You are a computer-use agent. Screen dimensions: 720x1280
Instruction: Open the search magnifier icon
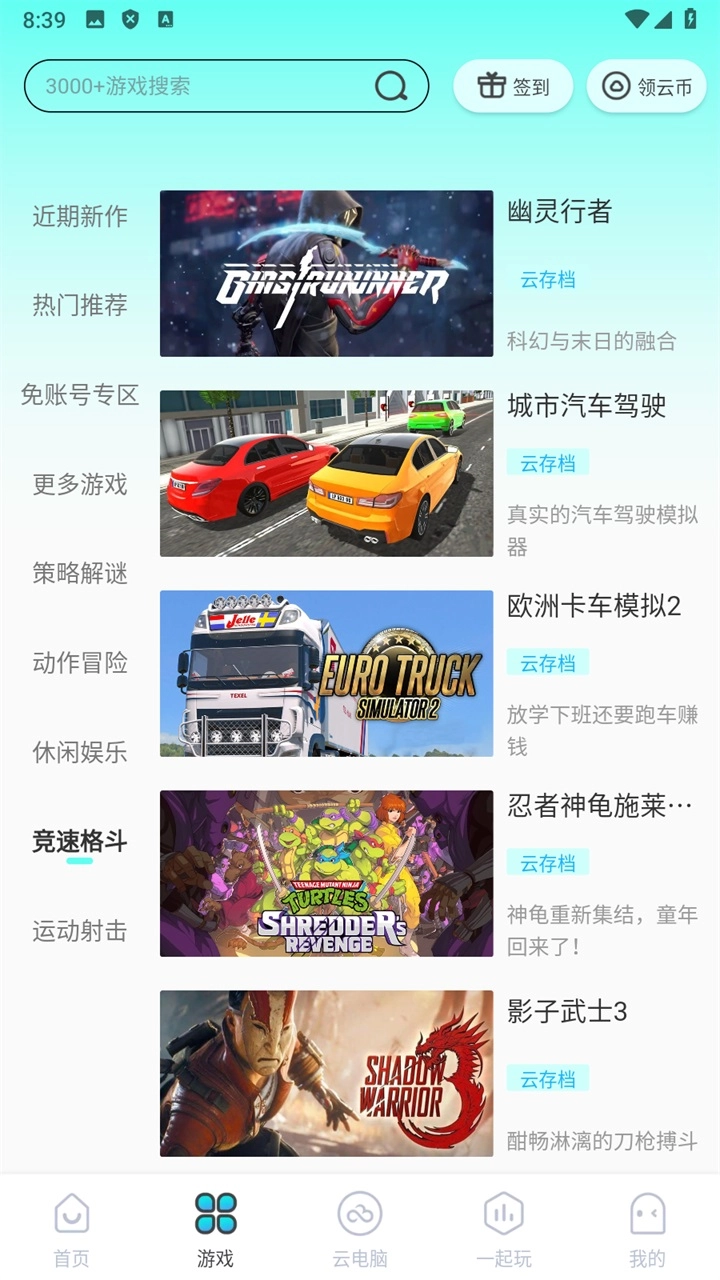[x=390, y=87]
